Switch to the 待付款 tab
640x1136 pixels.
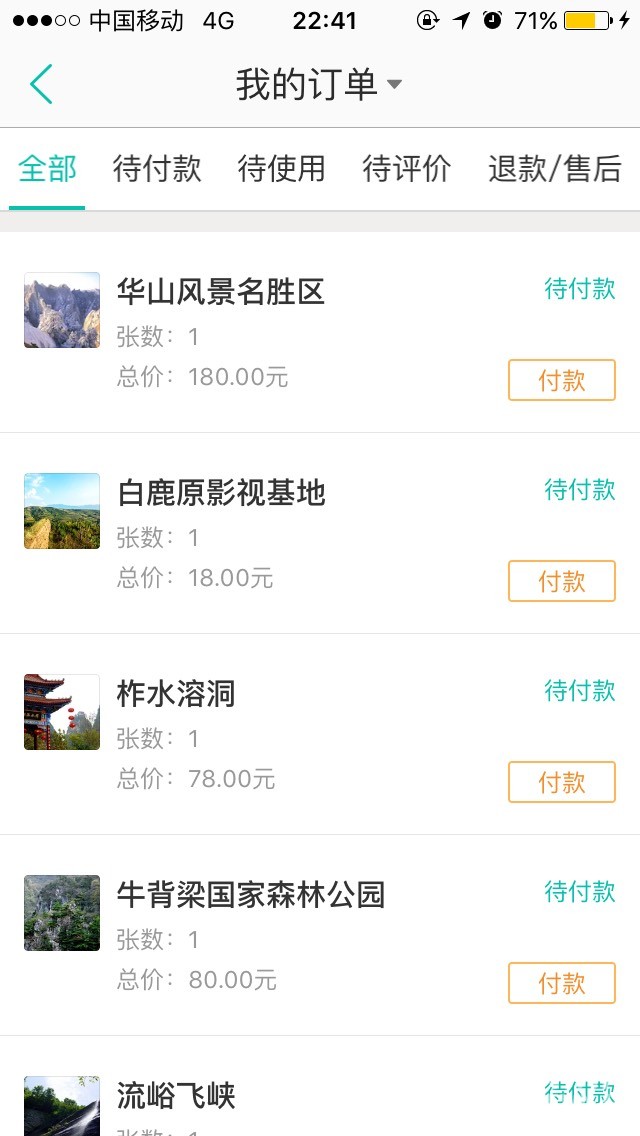point(157,169)
